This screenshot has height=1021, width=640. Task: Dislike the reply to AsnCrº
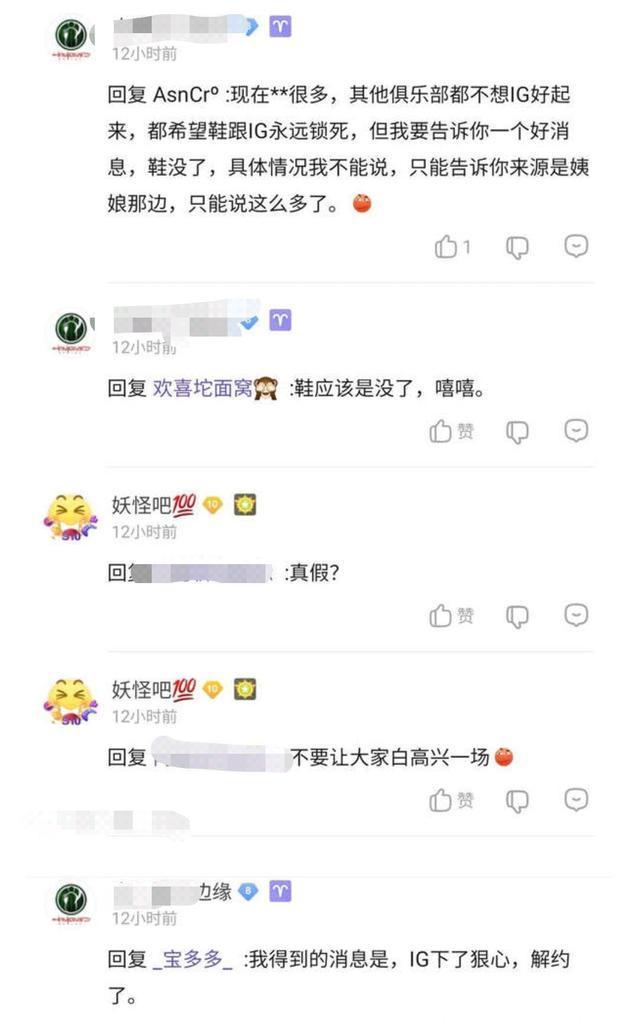click(x=517, y=247)
